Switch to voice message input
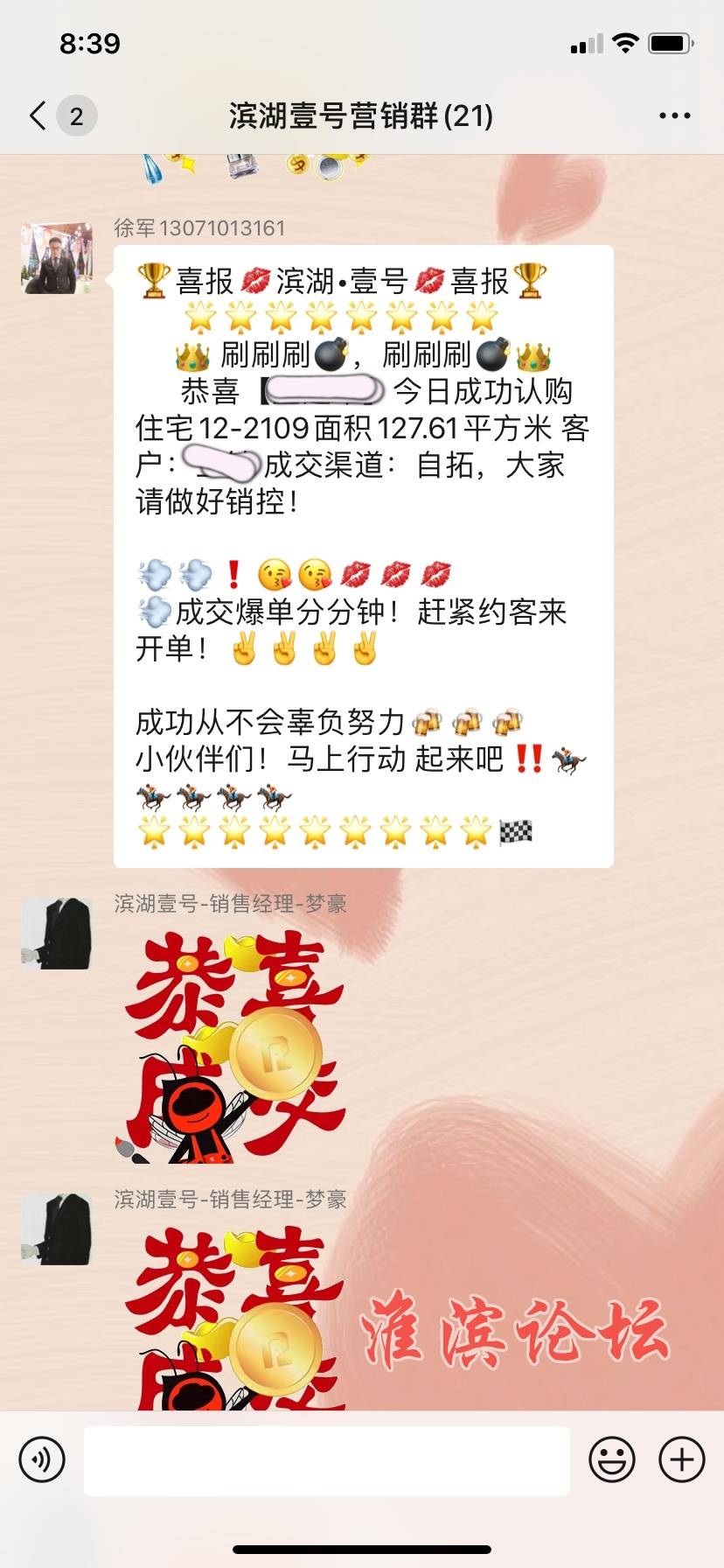The image size is (724, 1568). pyautogui.click(x=42, y=1459)
